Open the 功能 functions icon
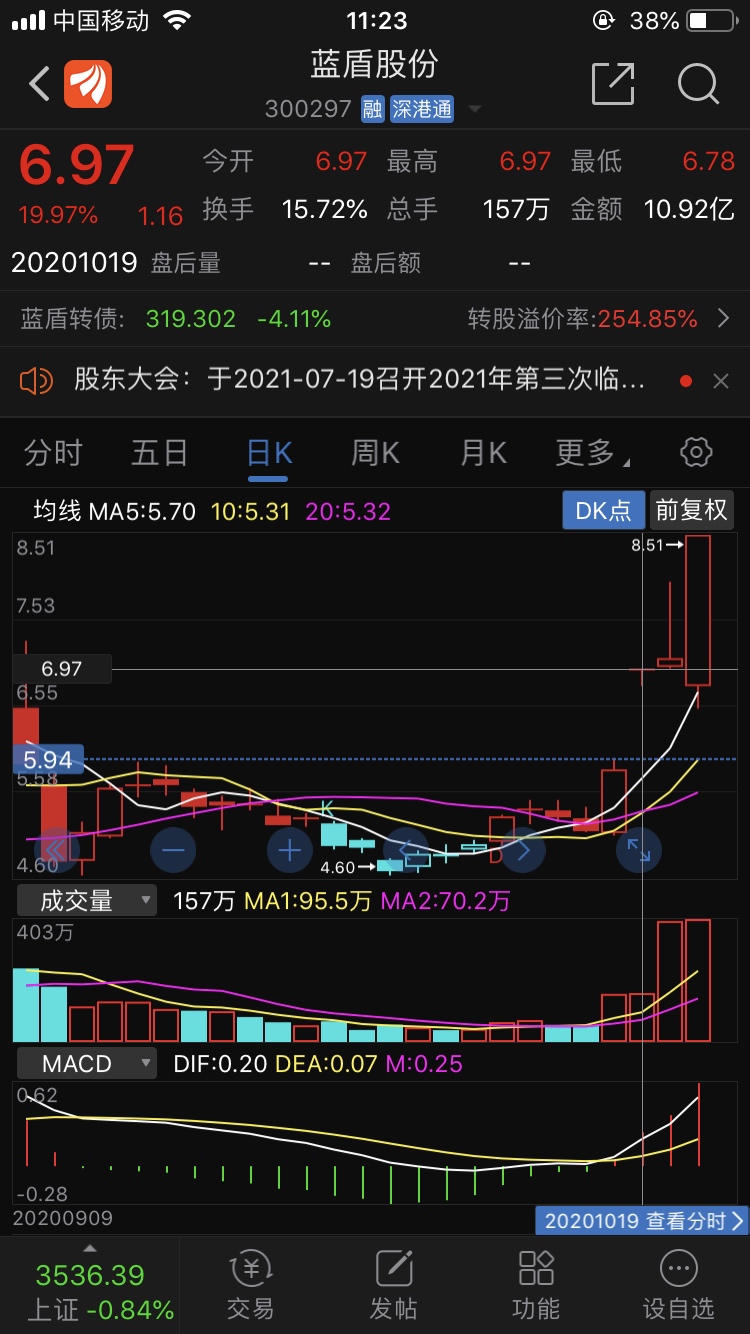Viewport: 750px width, 1334px height. click(x=535, y=1285)
